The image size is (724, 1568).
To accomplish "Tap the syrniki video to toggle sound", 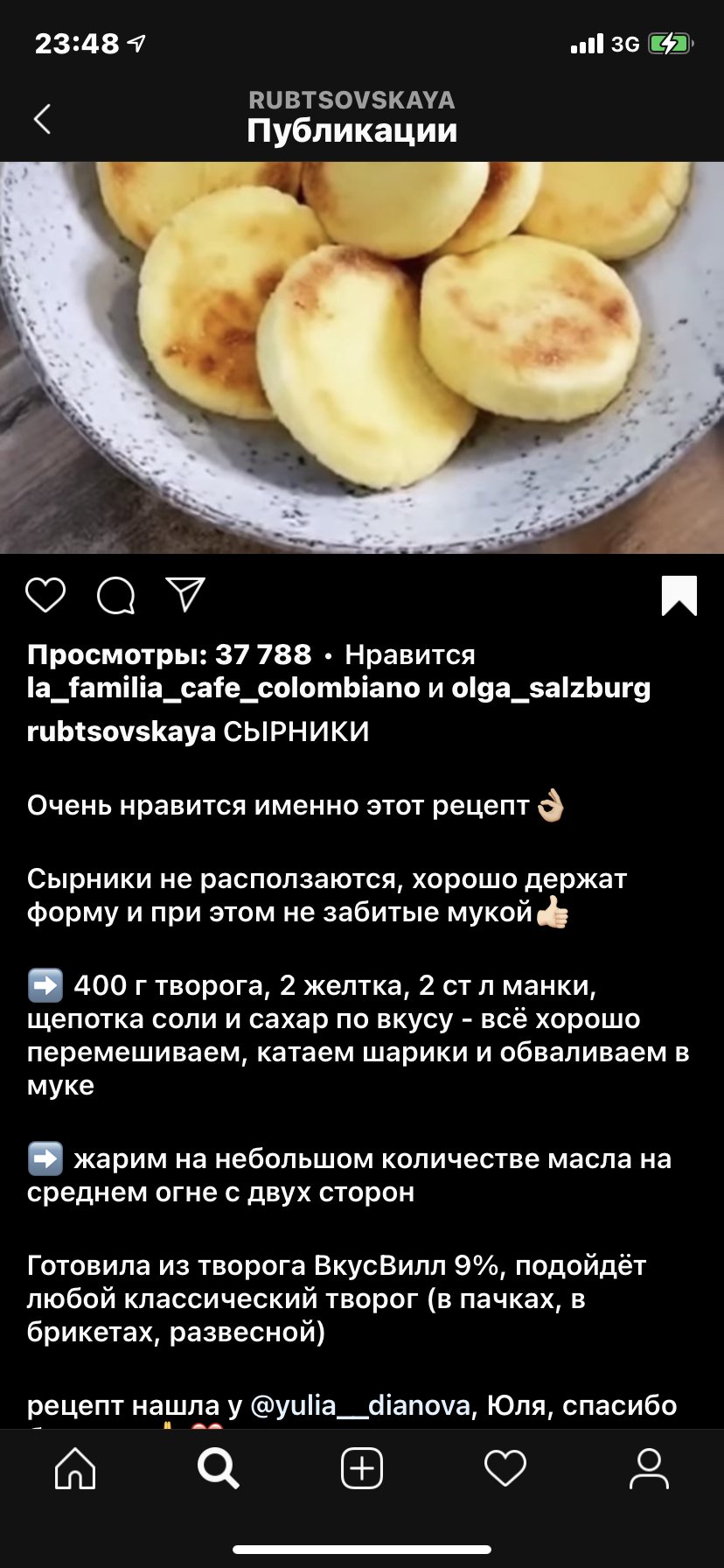I will [x=362, y=357].
